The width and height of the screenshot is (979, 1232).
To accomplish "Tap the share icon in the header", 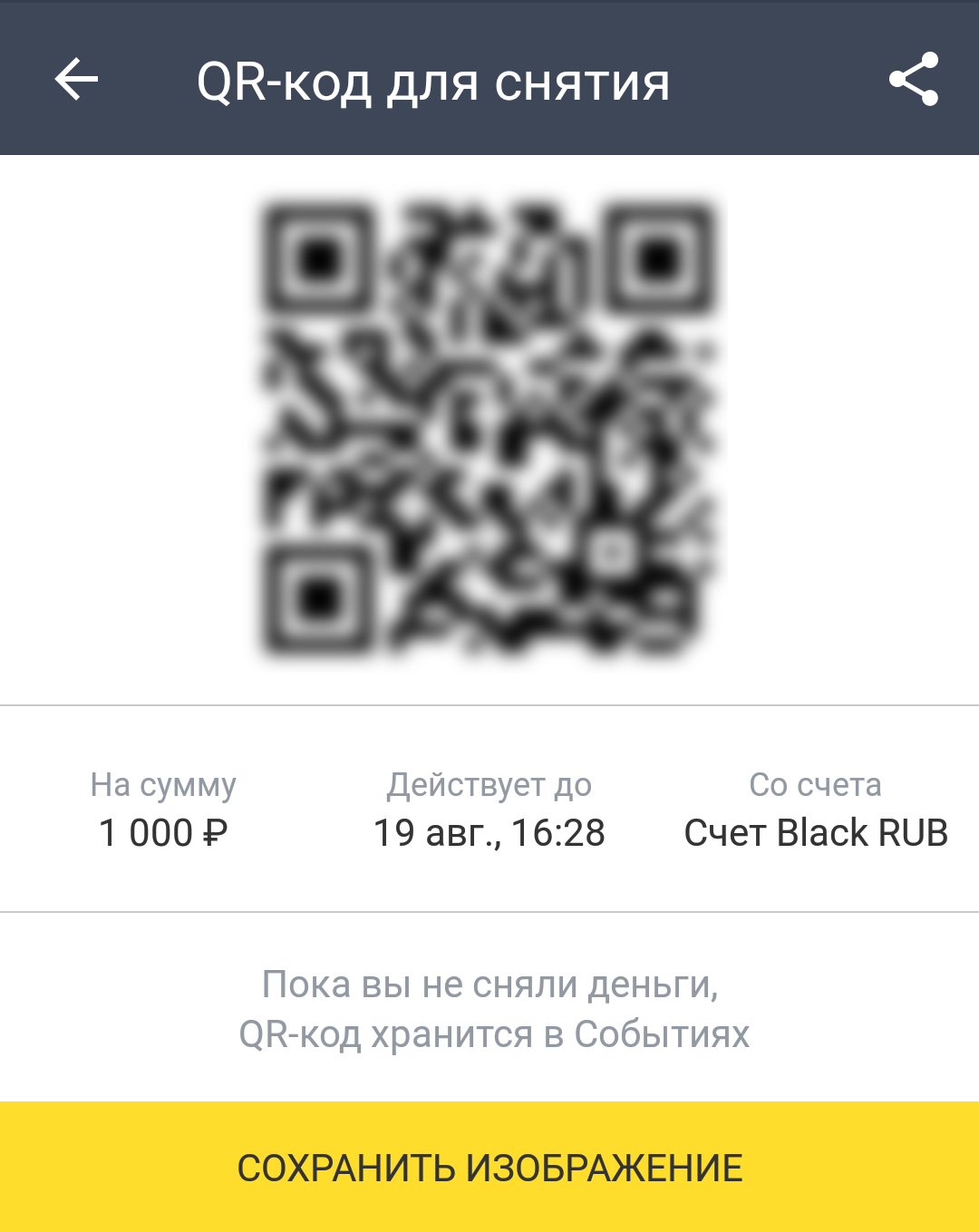I will point(916,82).
